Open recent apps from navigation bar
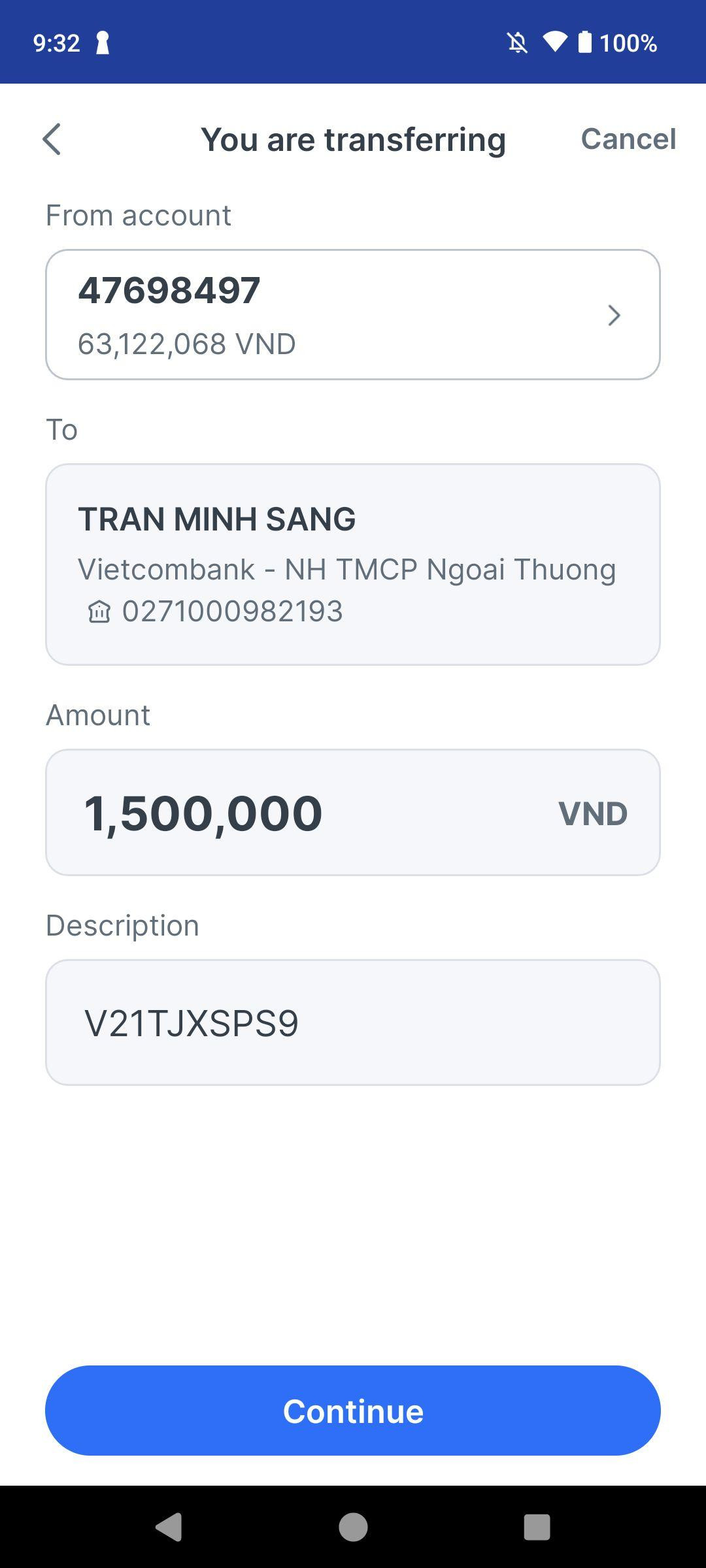This screenshot has width=706, height=1568. [537, 1527]
